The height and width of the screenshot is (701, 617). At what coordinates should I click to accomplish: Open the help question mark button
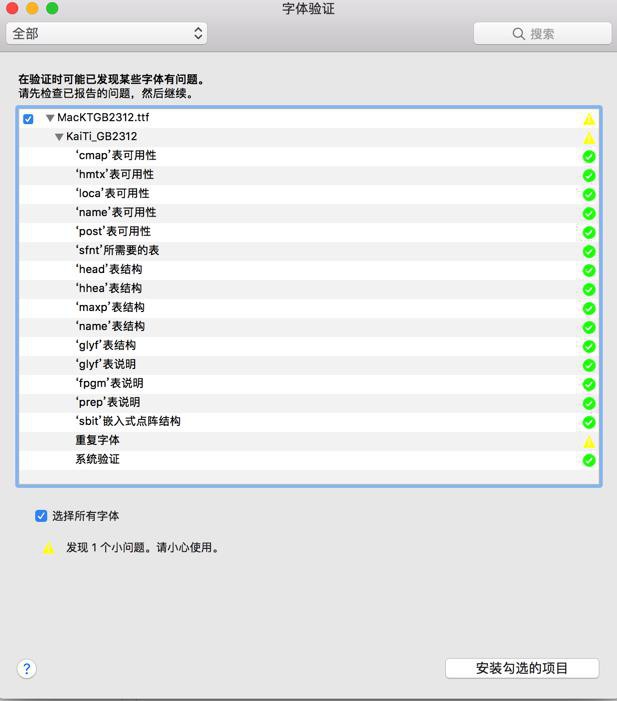27,669
